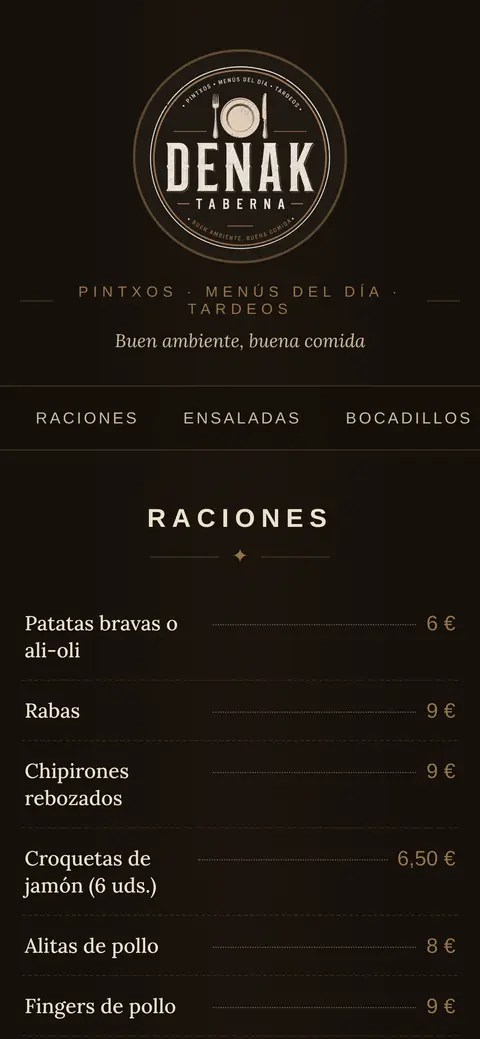
Task: Switch to the Ensaladas tab
Action: (241, 418)
